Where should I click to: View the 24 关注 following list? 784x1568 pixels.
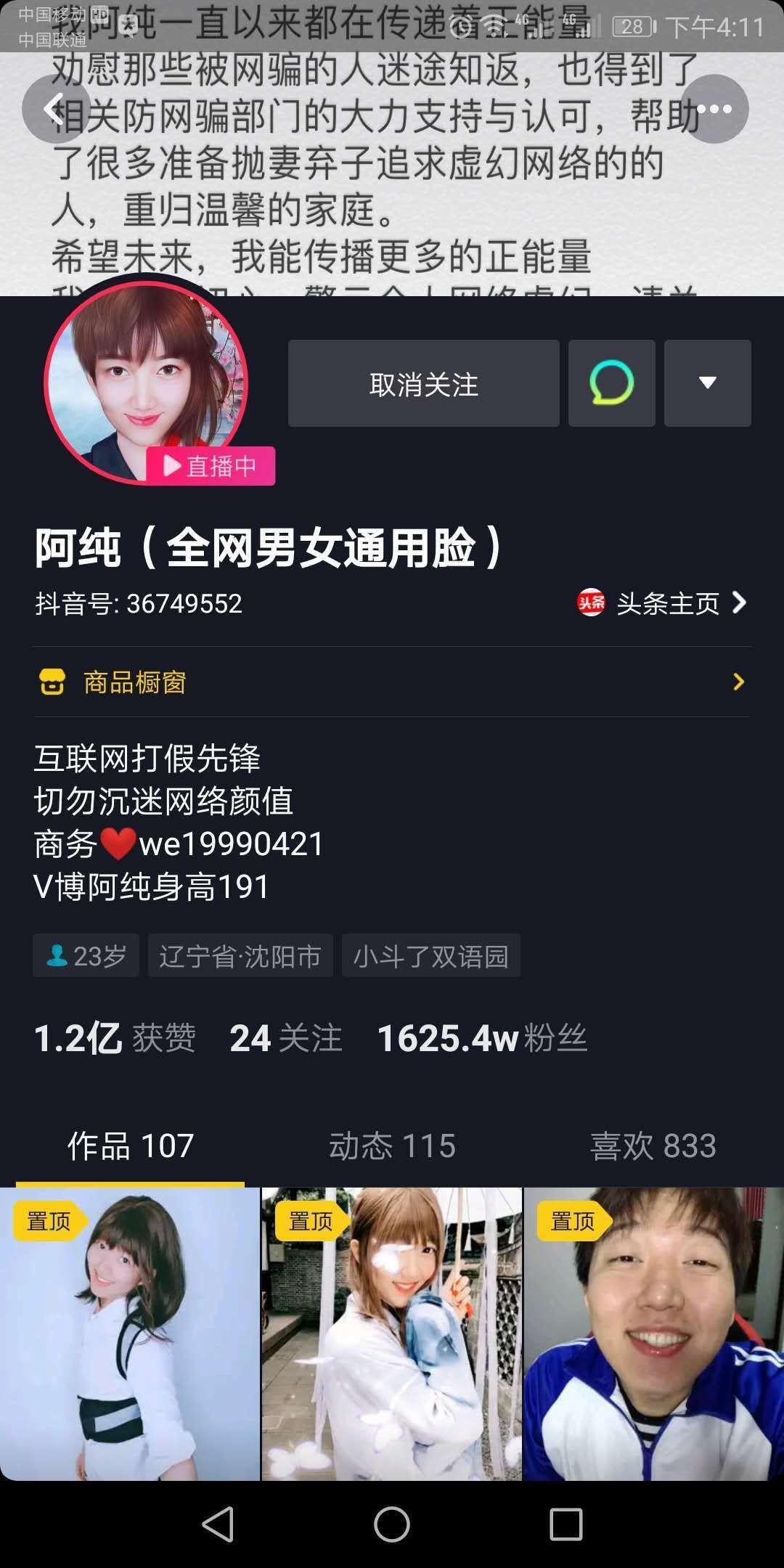pos(285,1038)
